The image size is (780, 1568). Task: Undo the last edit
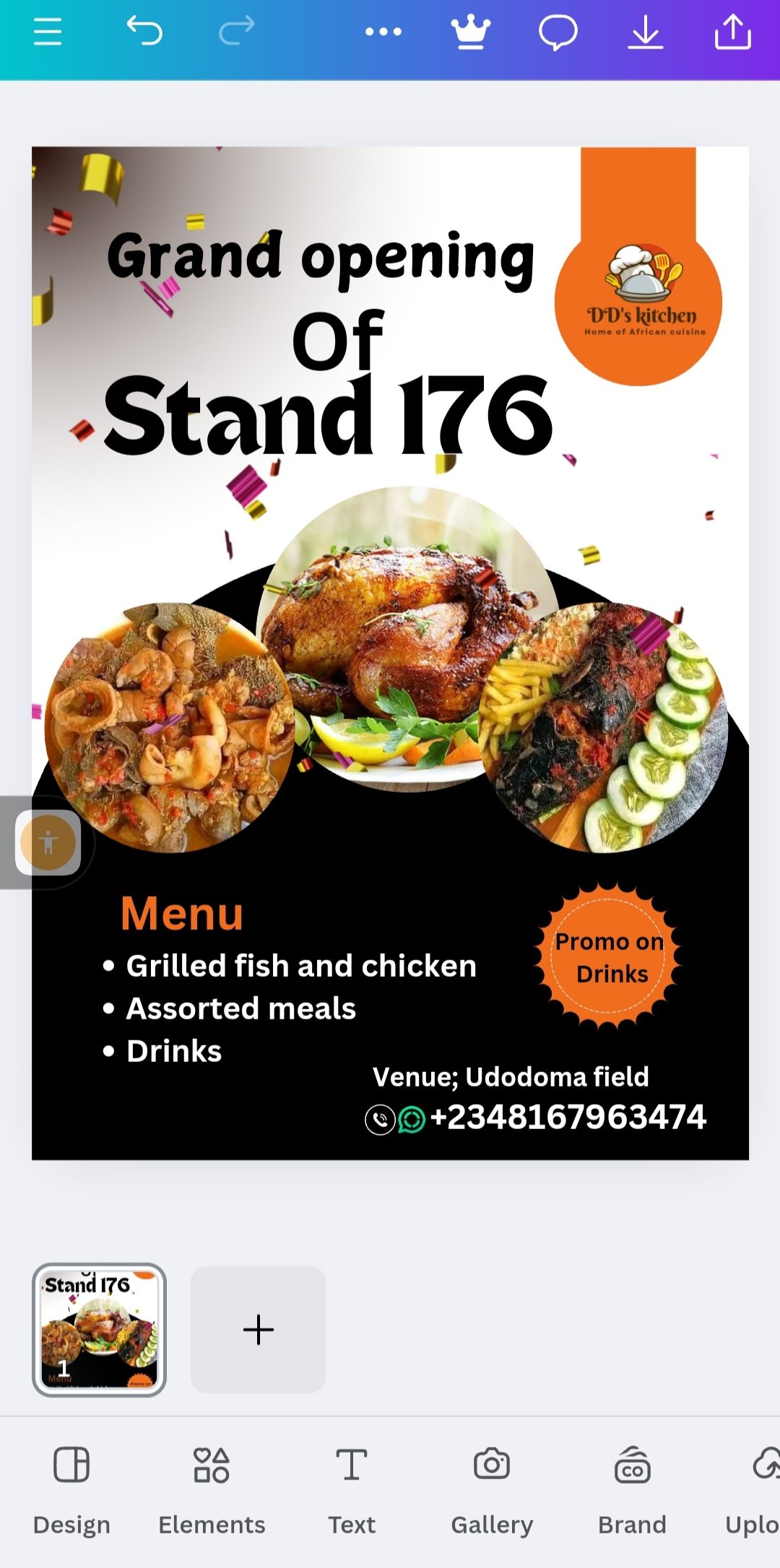pyautogui.click(x=144, y=31)
